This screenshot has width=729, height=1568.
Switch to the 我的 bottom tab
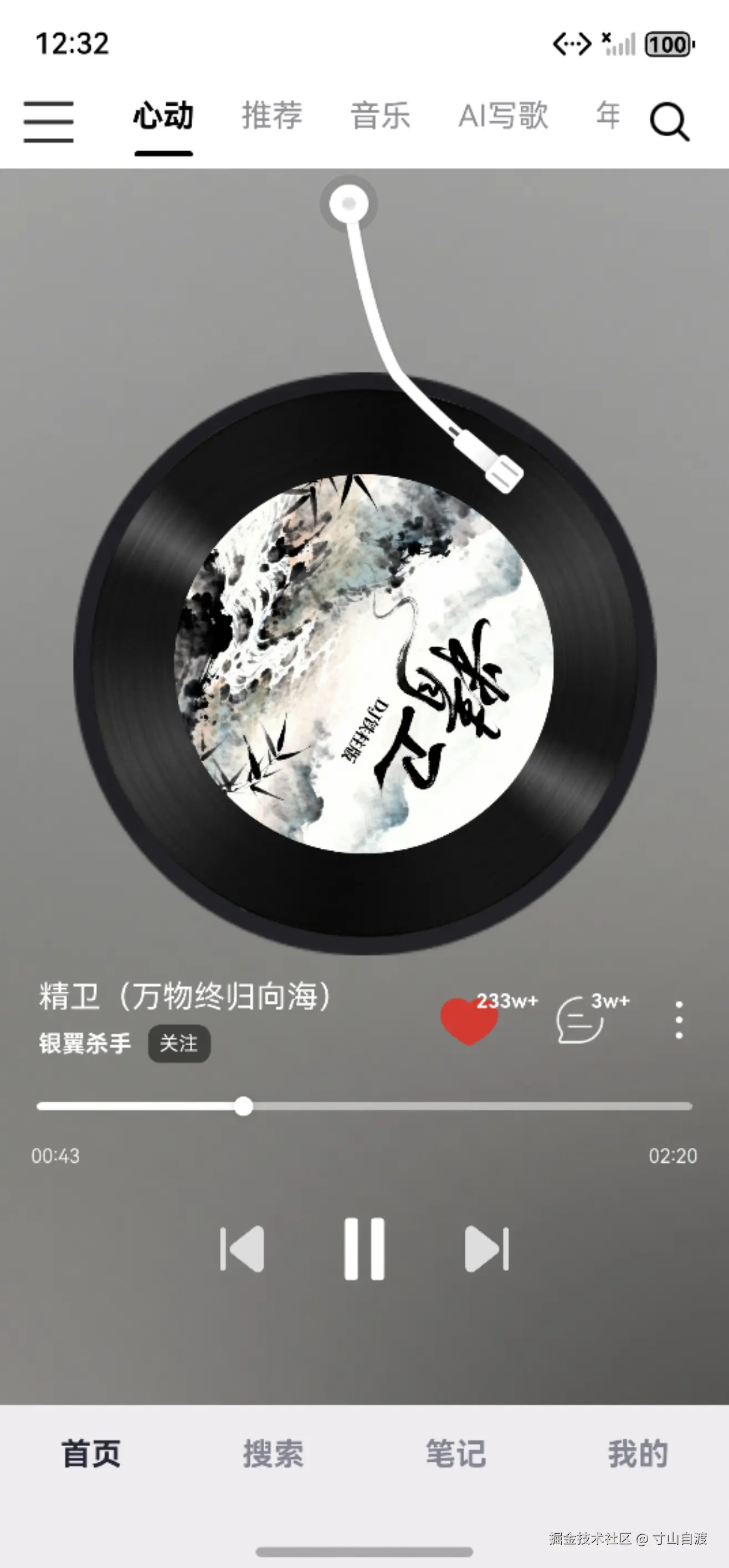pos(638,1453)
